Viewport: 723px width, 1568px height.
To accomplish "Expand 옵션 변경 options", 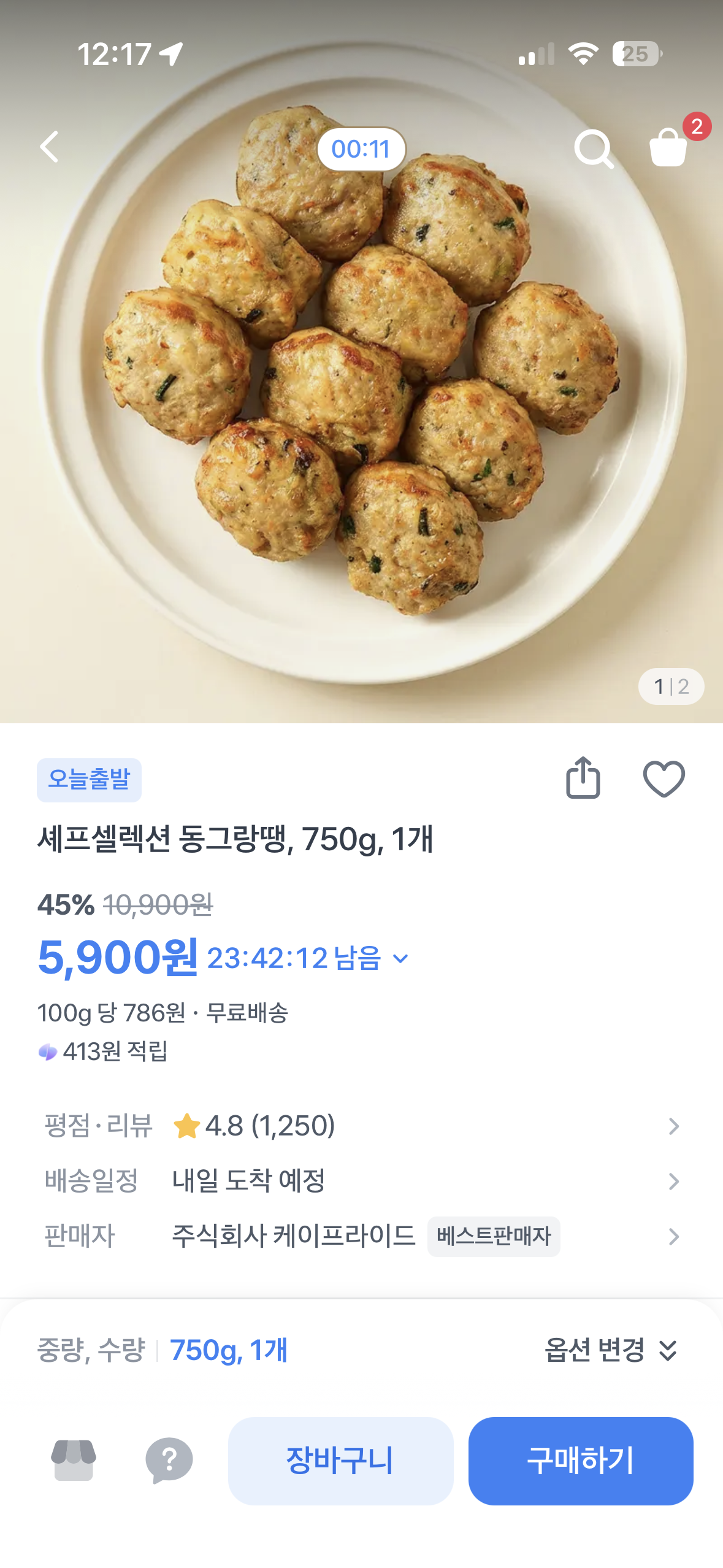I will click(x=611, y=1350).
